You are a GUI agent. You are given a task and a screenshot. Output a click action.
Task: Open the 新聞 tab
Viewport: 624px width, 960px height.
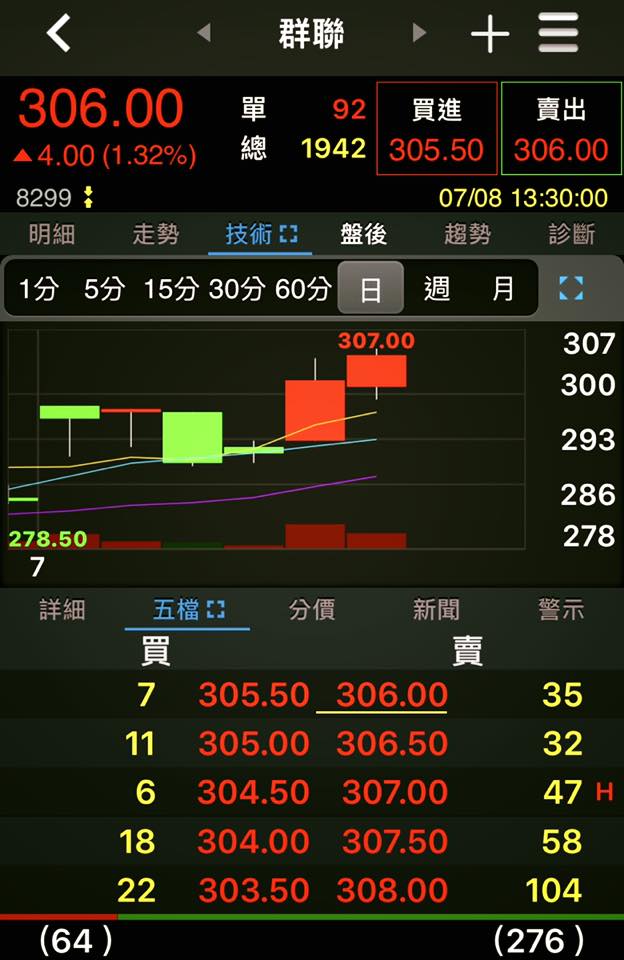(436, 610)
